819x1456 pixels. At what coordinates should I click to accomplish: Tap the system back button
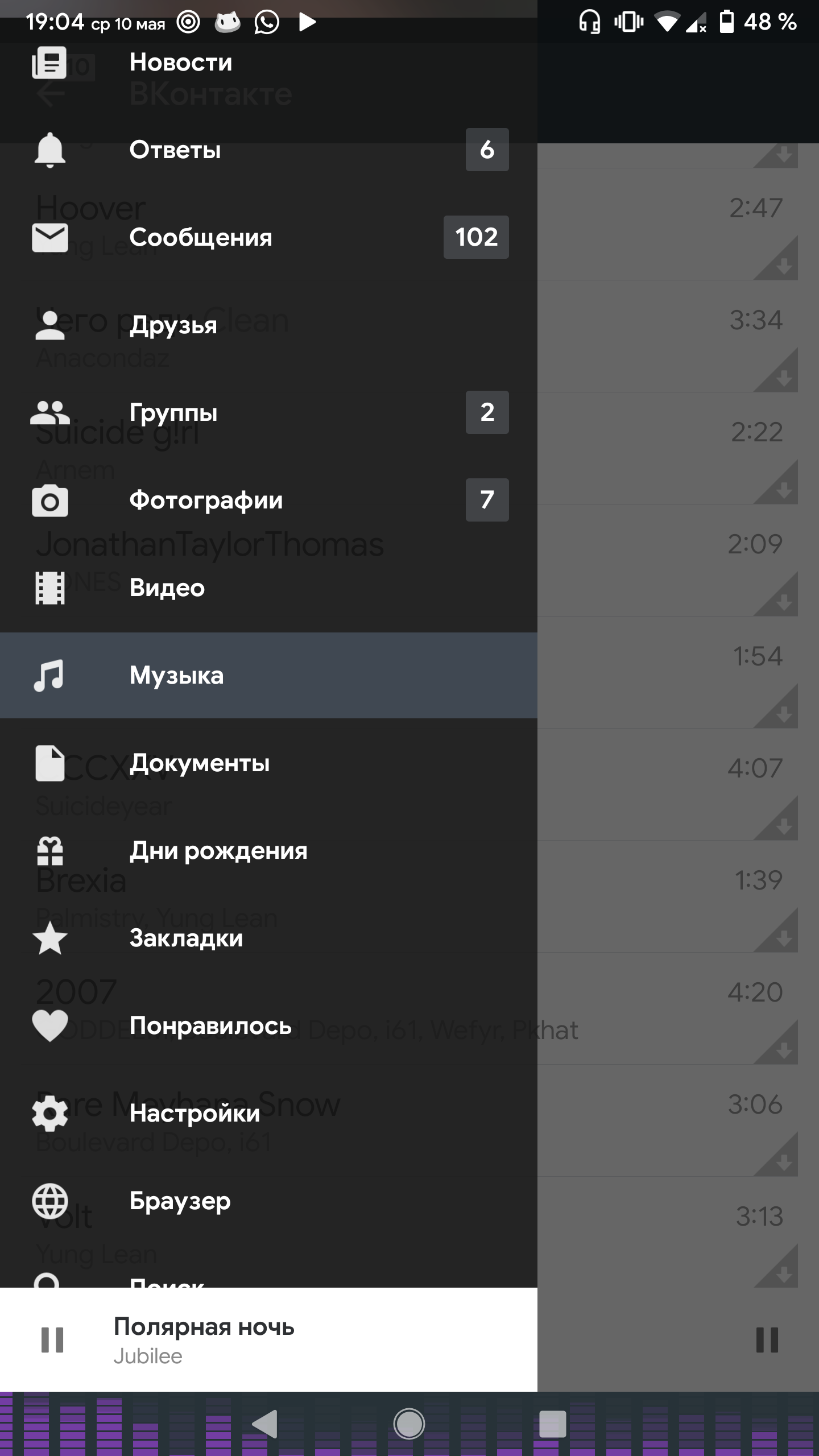265,1424
